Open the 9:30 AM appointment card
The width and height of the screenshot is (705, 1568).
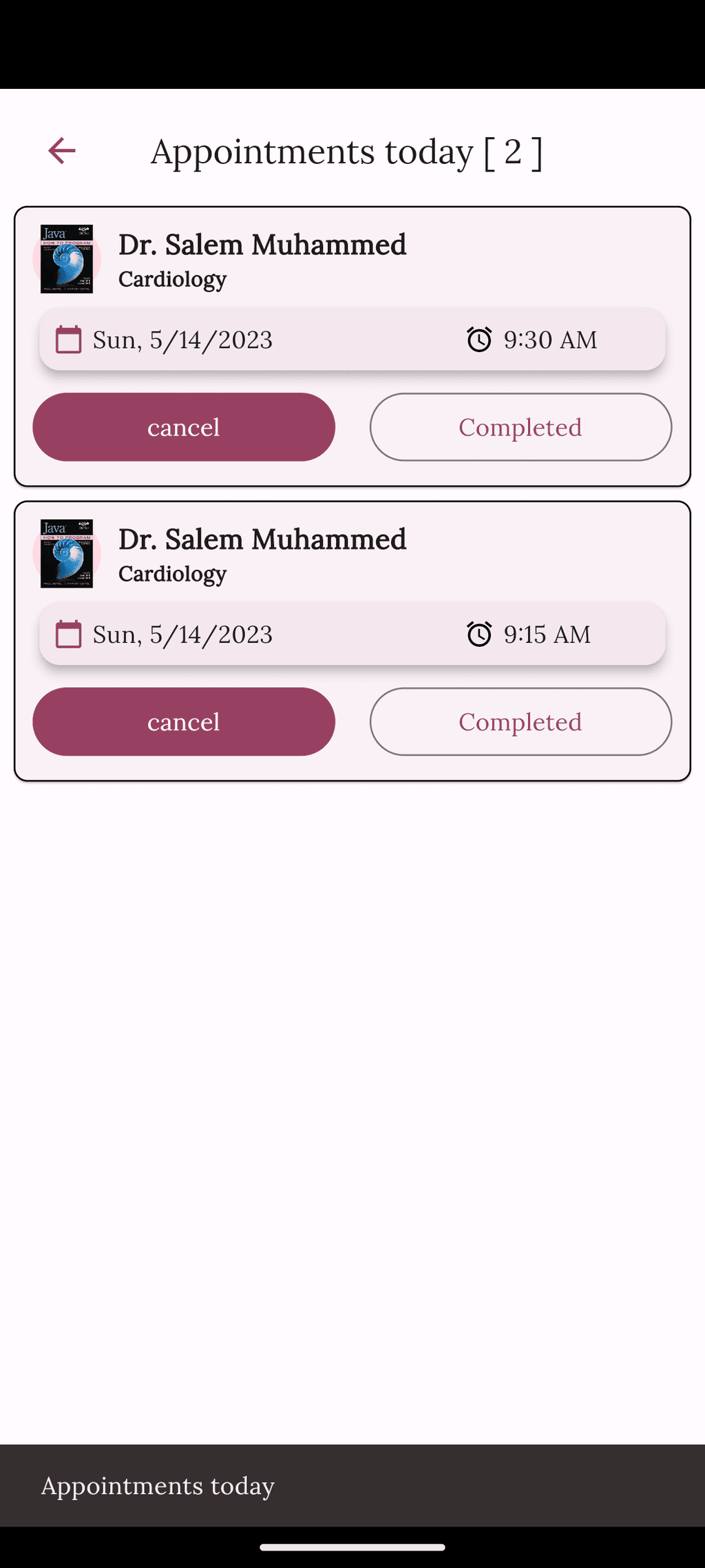[x=352, y=347]
